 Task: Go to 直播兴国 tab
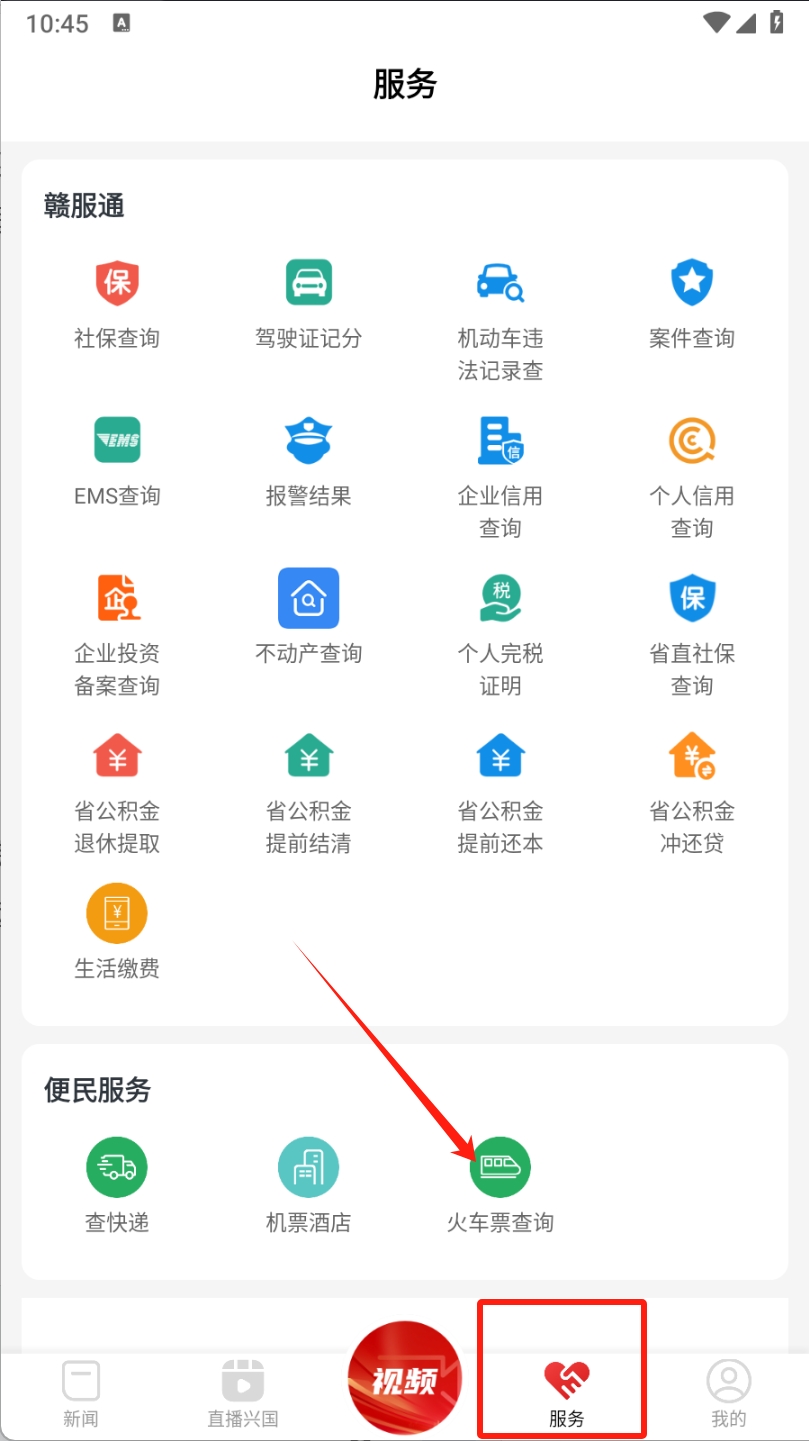pyautogui.click(x=242, y=1392)
